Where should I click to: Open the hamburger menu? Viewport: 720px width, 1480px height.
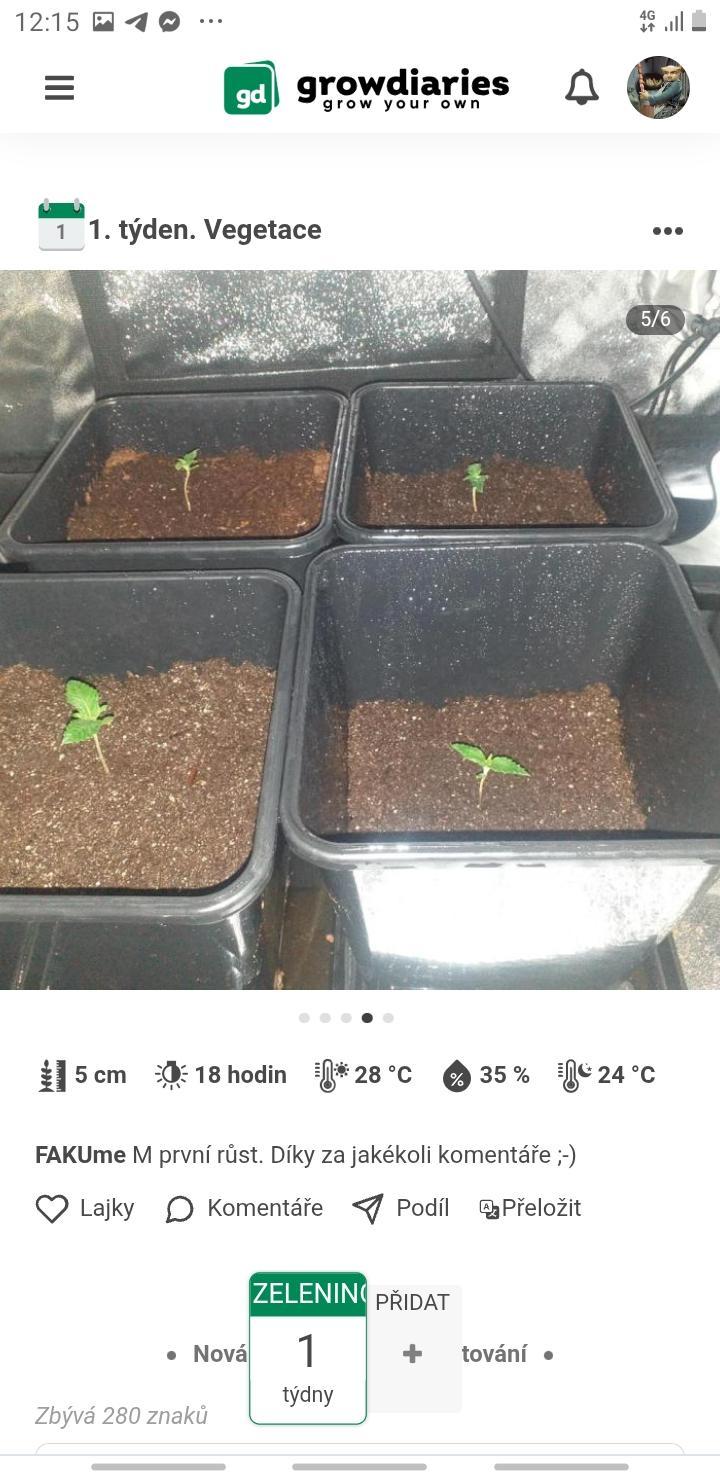[x=60, y=88]
